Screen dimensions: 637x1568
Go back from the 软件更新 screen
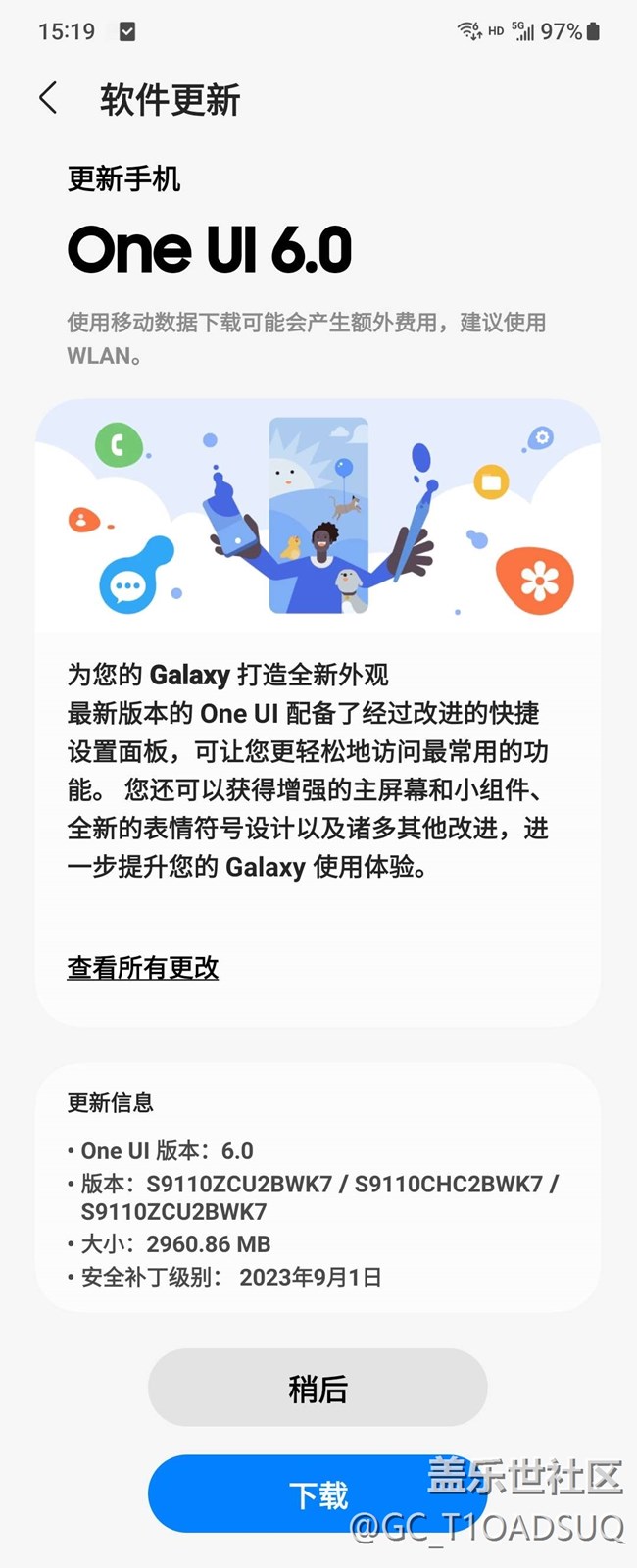[x=48, y=98]
